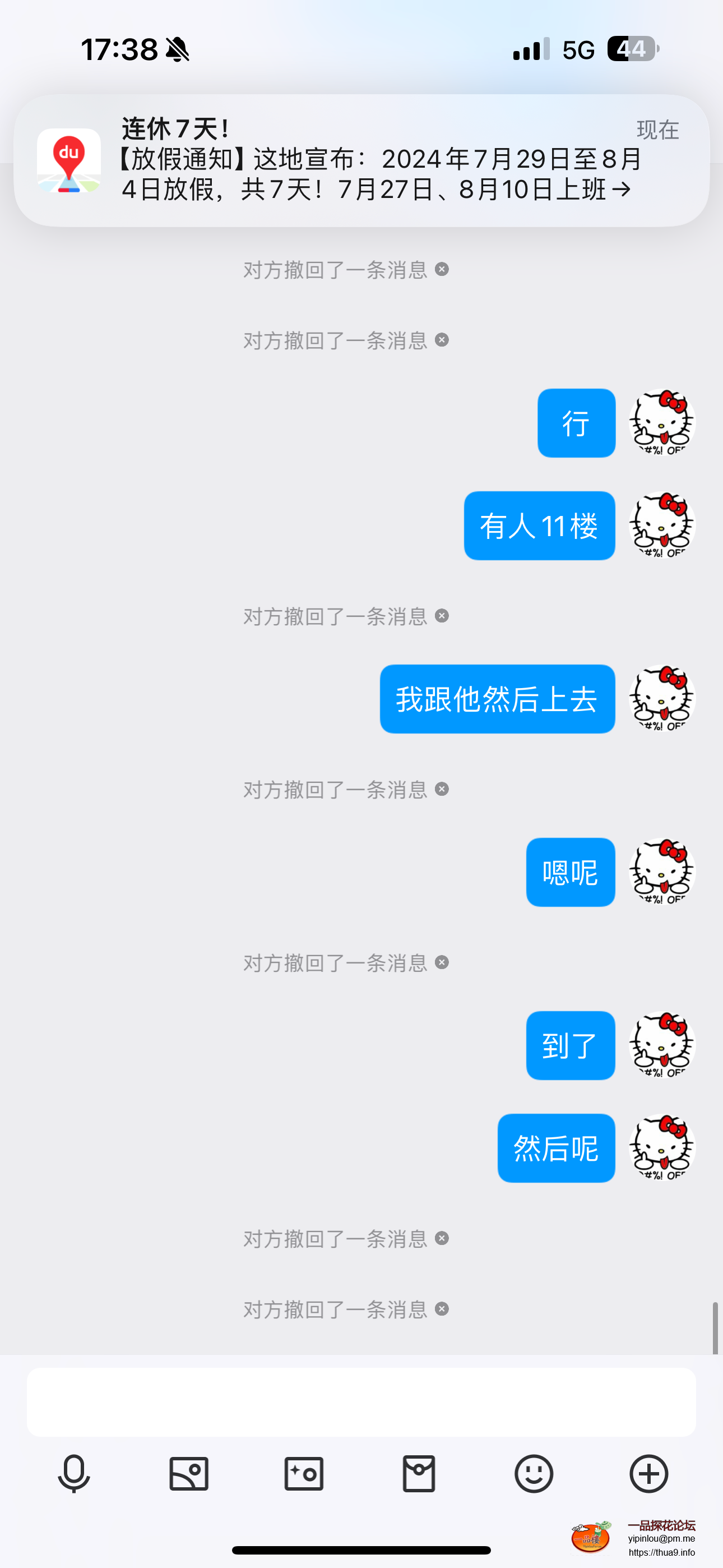The width and height of the screenshot is (723, 1568).
Task: Open the photo gallery picker
Action: tap(187, 1474)
